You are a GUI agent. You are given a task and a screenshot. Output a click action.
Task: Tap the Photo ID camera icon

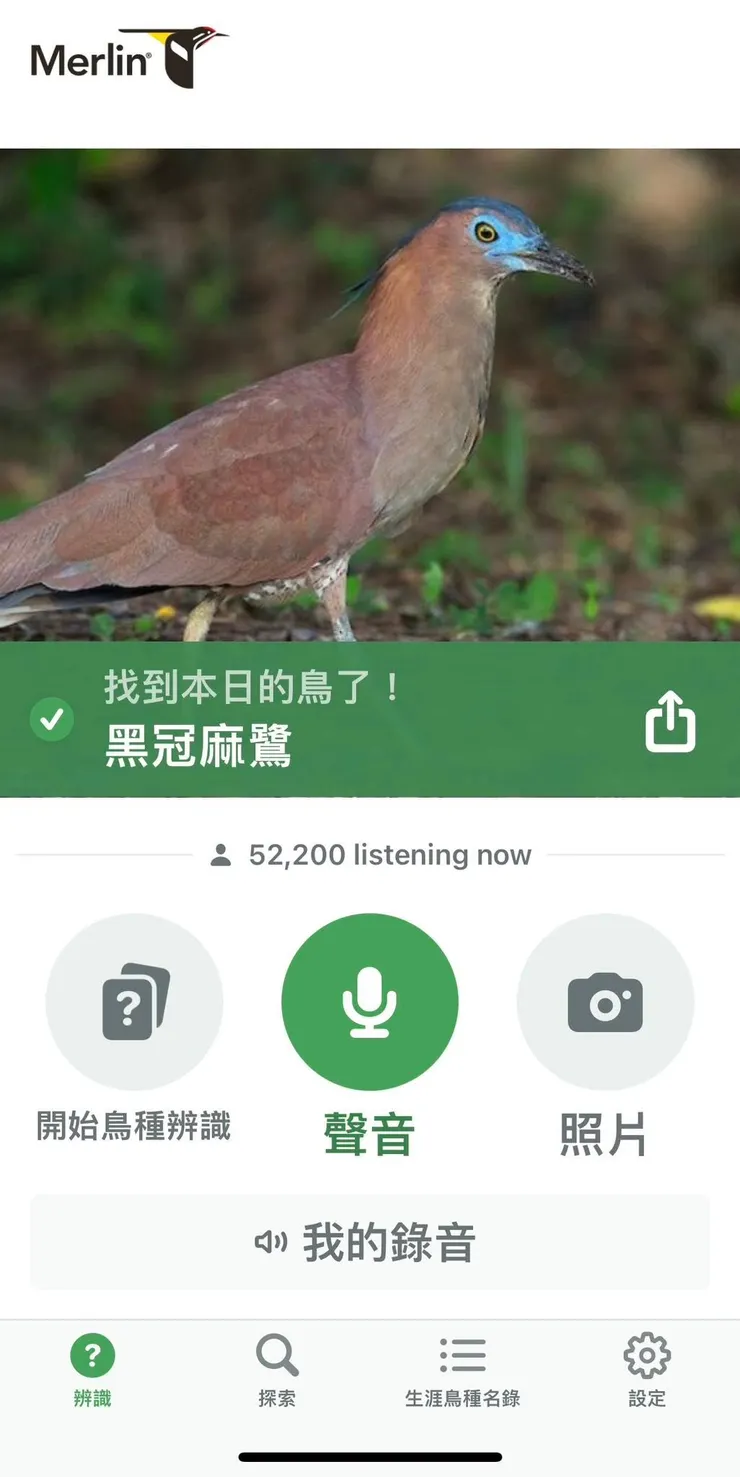point(605,1001)
